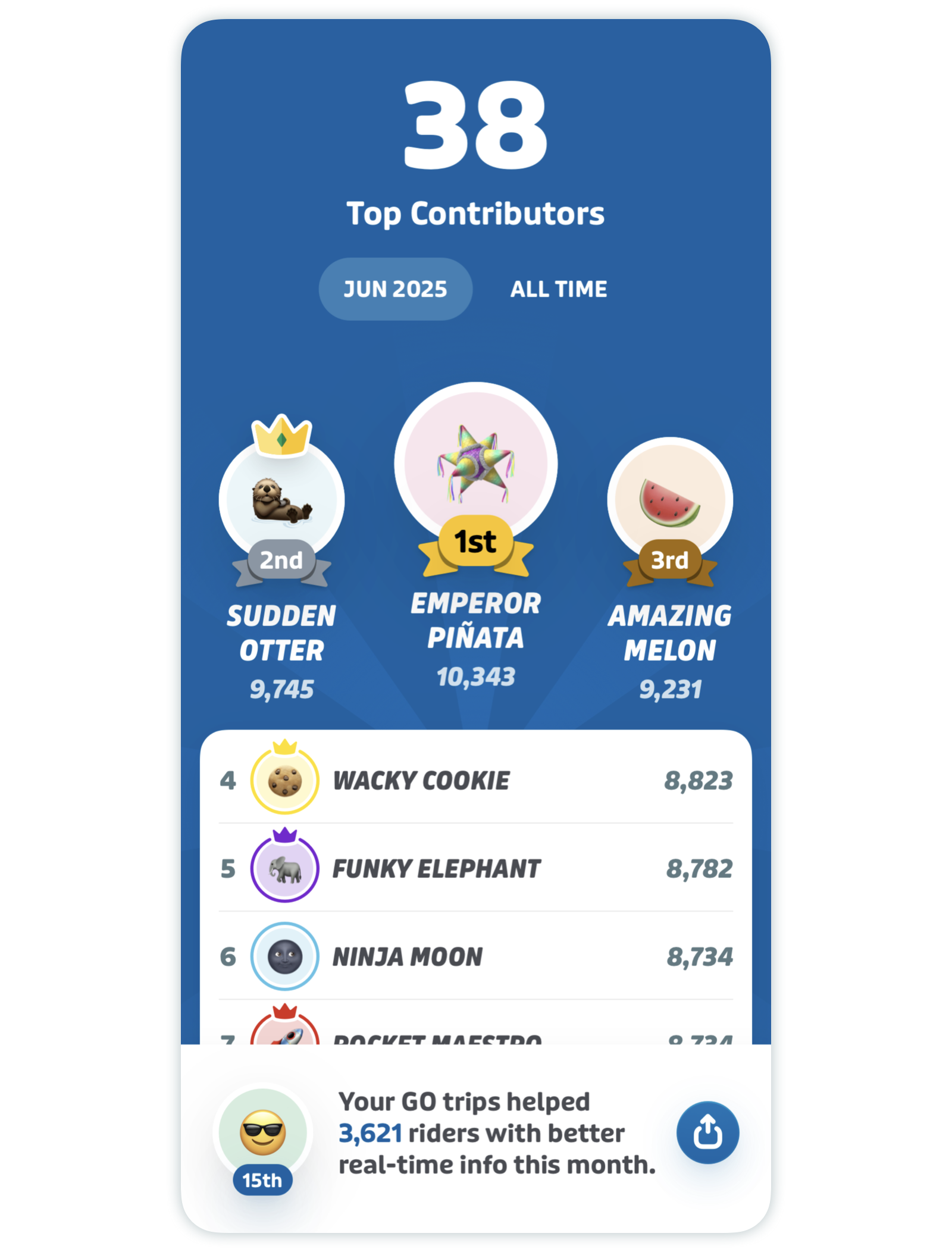This screenshot has height=1252, width=952.
Task: Switch to the ALL TIME tab
Action: [558, 289]
